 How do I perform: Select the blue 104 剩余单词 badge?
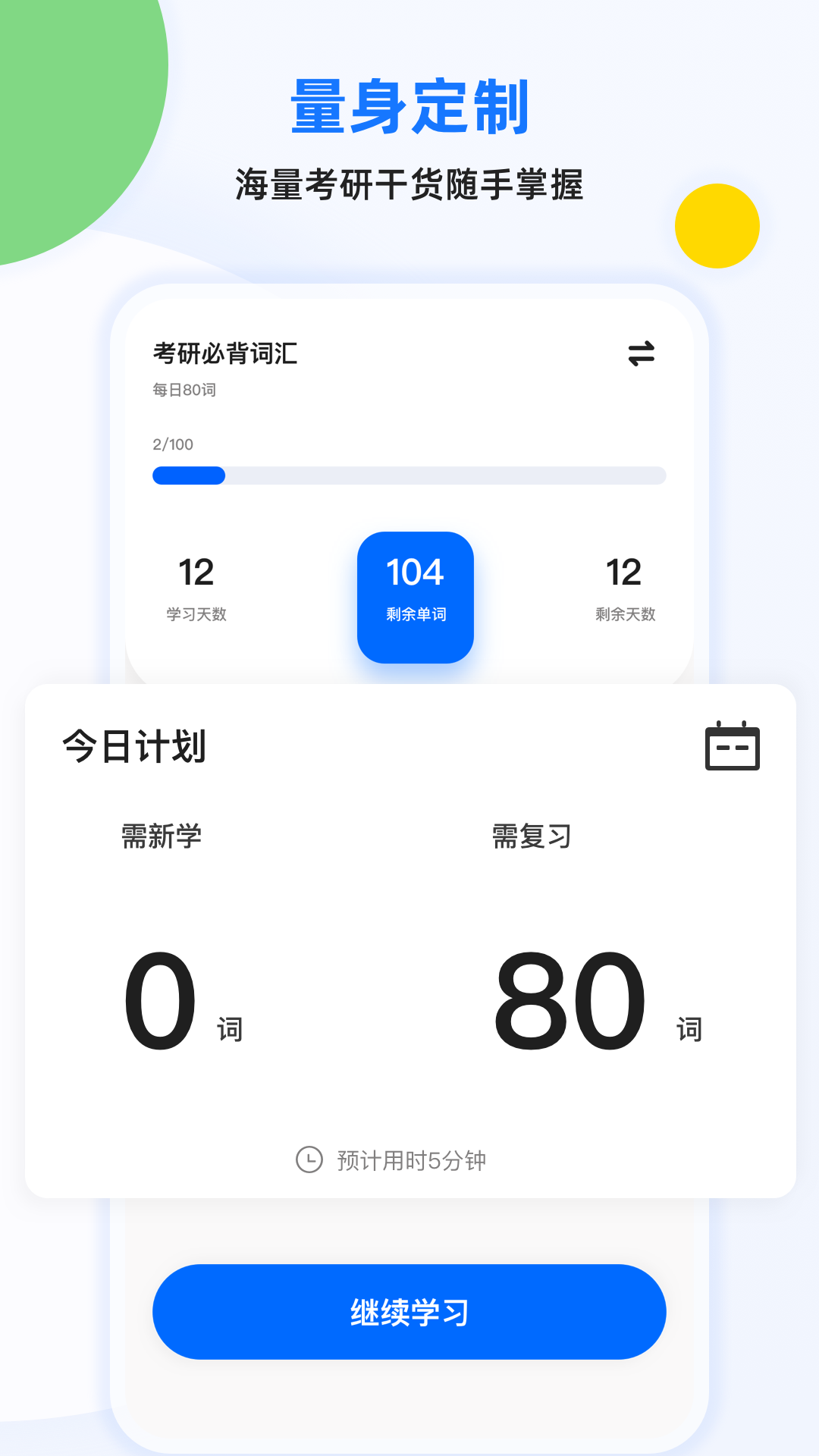(x=415, y=596)
